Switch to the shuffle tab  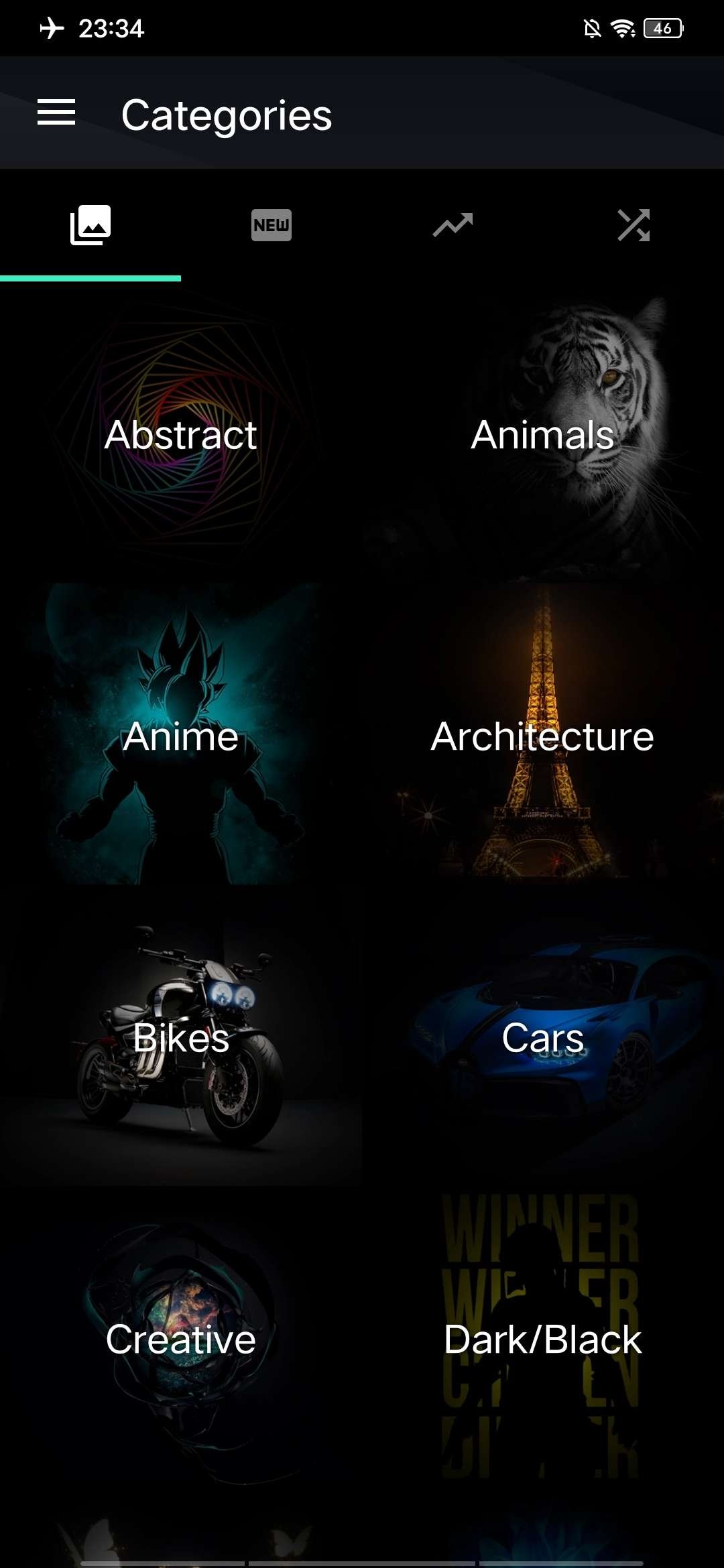click(633, 225)
